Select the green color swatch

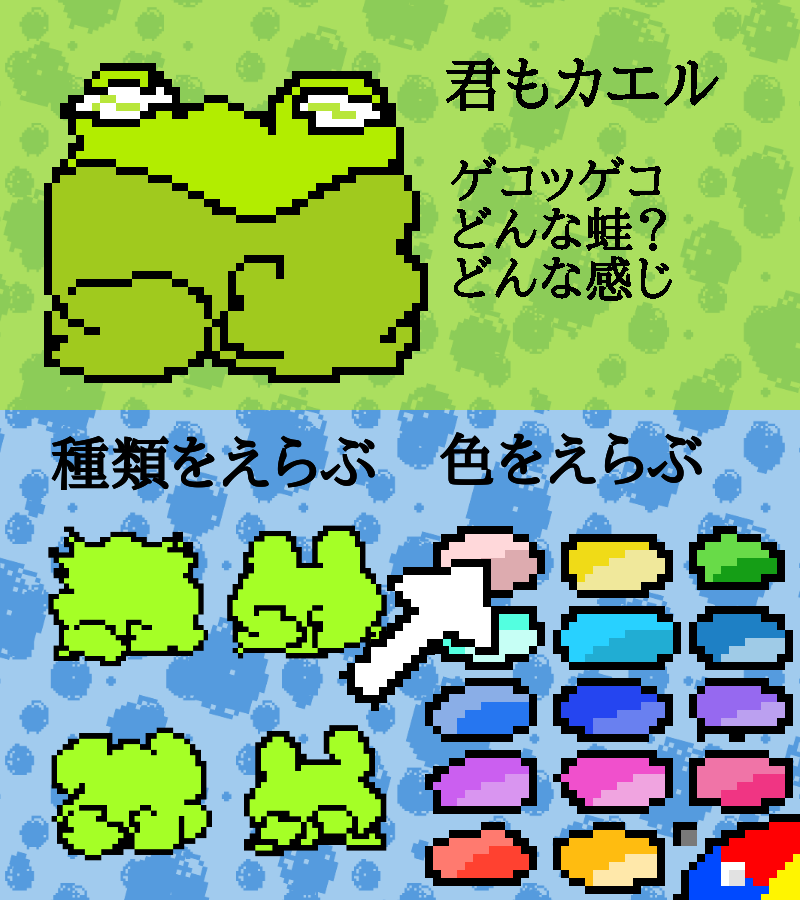tap(737, 560)
